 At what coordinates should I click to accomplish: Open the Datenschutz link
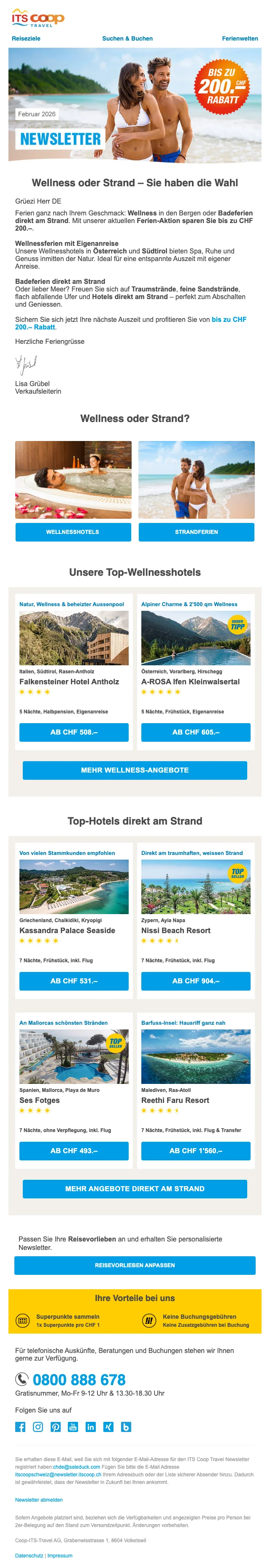29,1556
